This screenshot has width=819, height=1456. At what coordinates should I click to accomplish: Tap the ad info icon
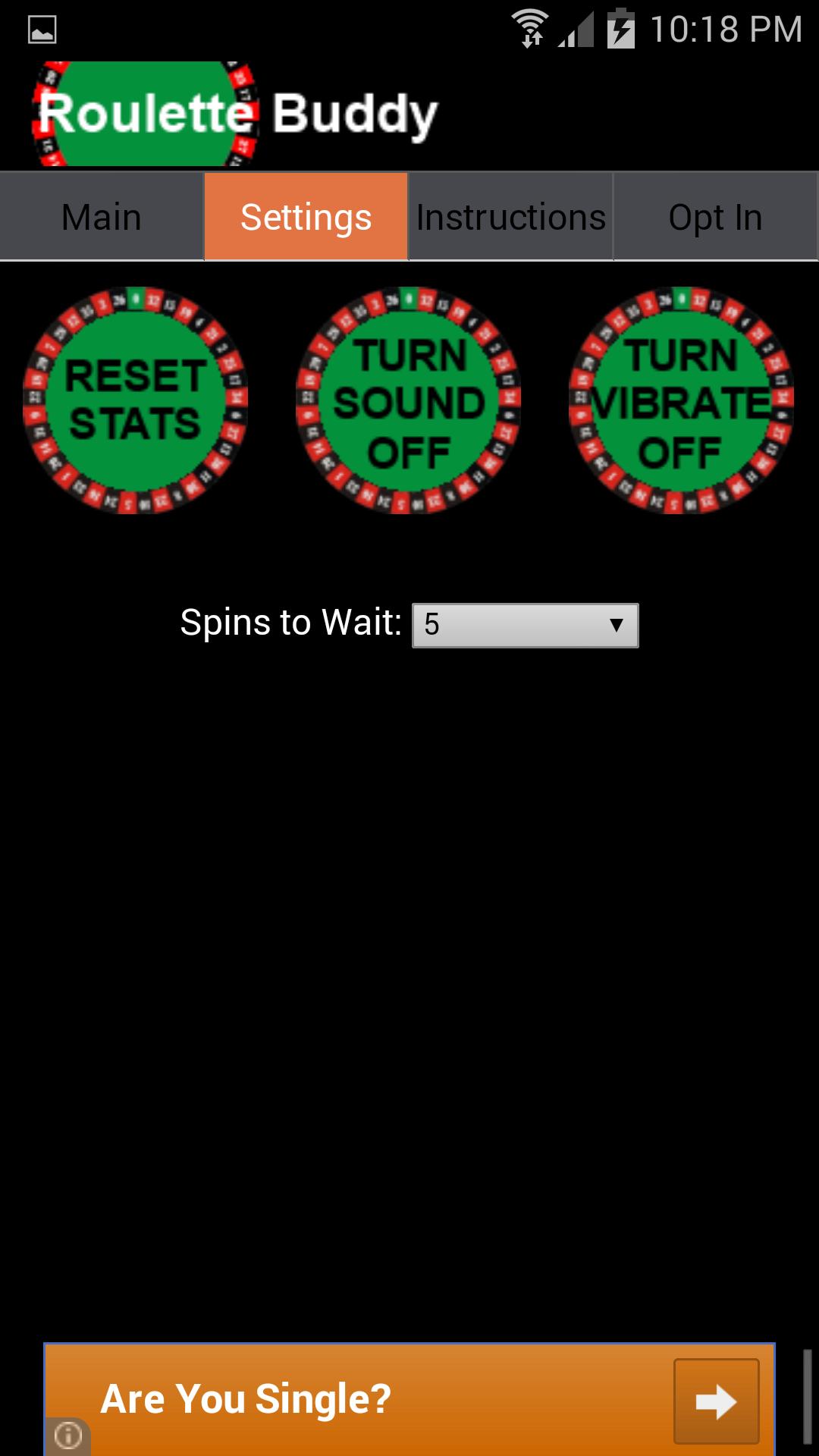(68, 1436)
